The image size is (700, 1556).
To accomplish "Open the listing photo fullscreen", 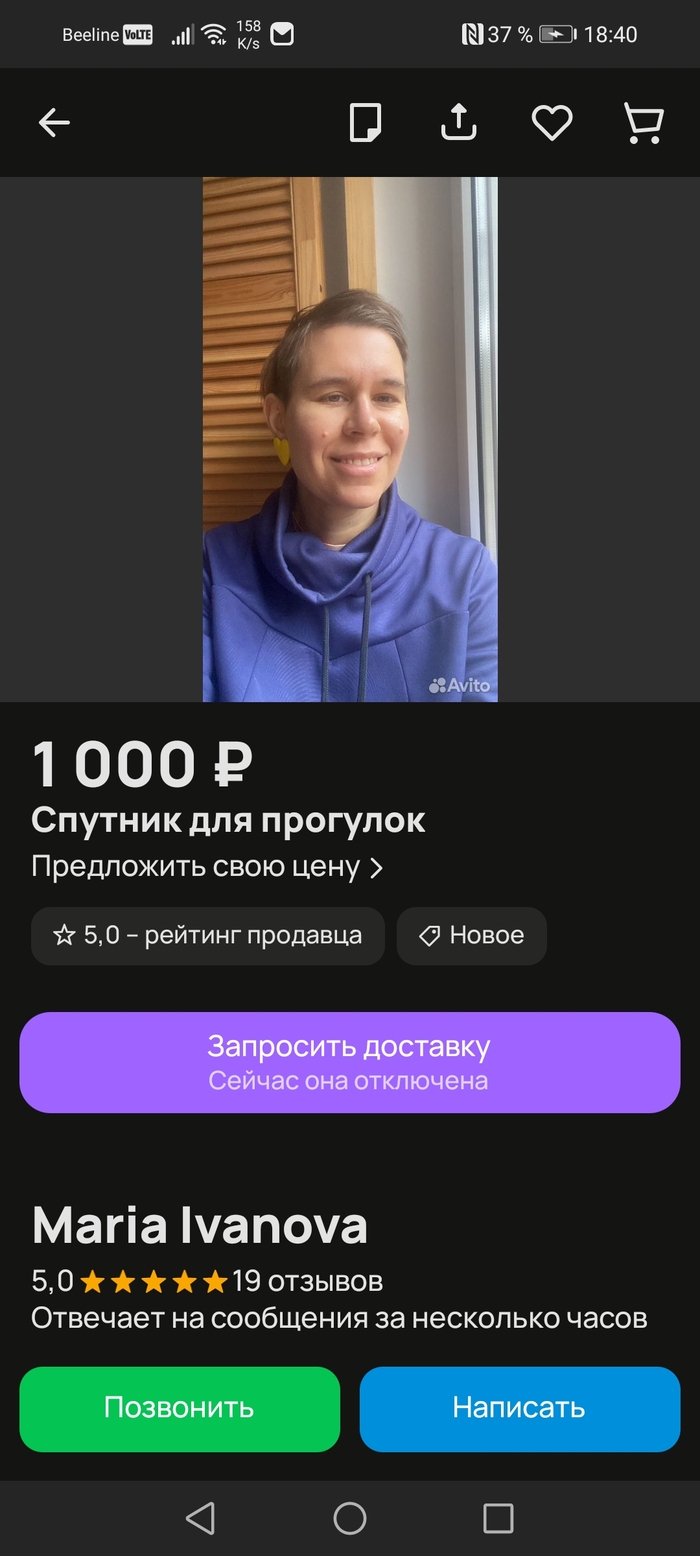I will (x=350, y=440).
